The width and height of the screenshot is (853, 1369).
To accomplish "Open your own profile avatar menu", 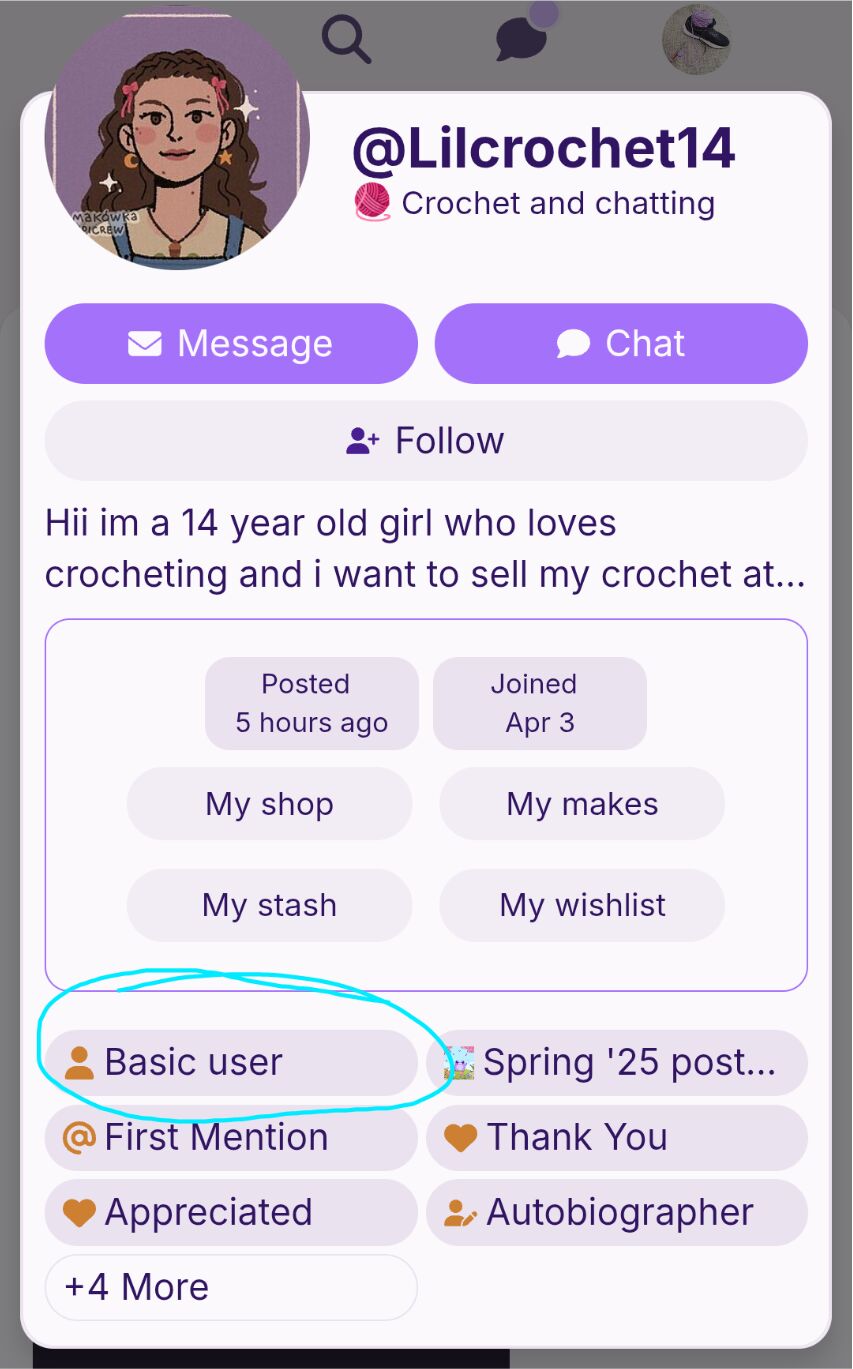I will point(696,40).
